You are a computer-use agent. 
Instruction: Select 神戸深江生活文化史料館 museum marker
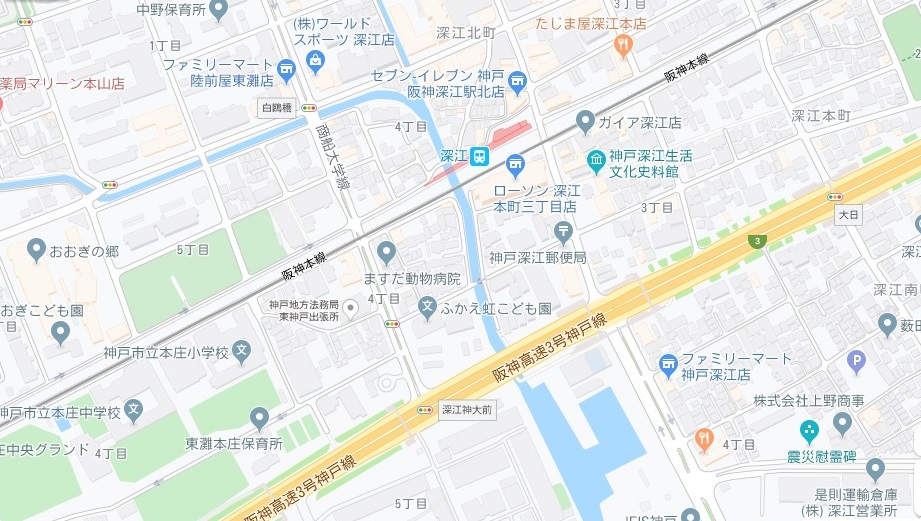(x=595, y=158)
